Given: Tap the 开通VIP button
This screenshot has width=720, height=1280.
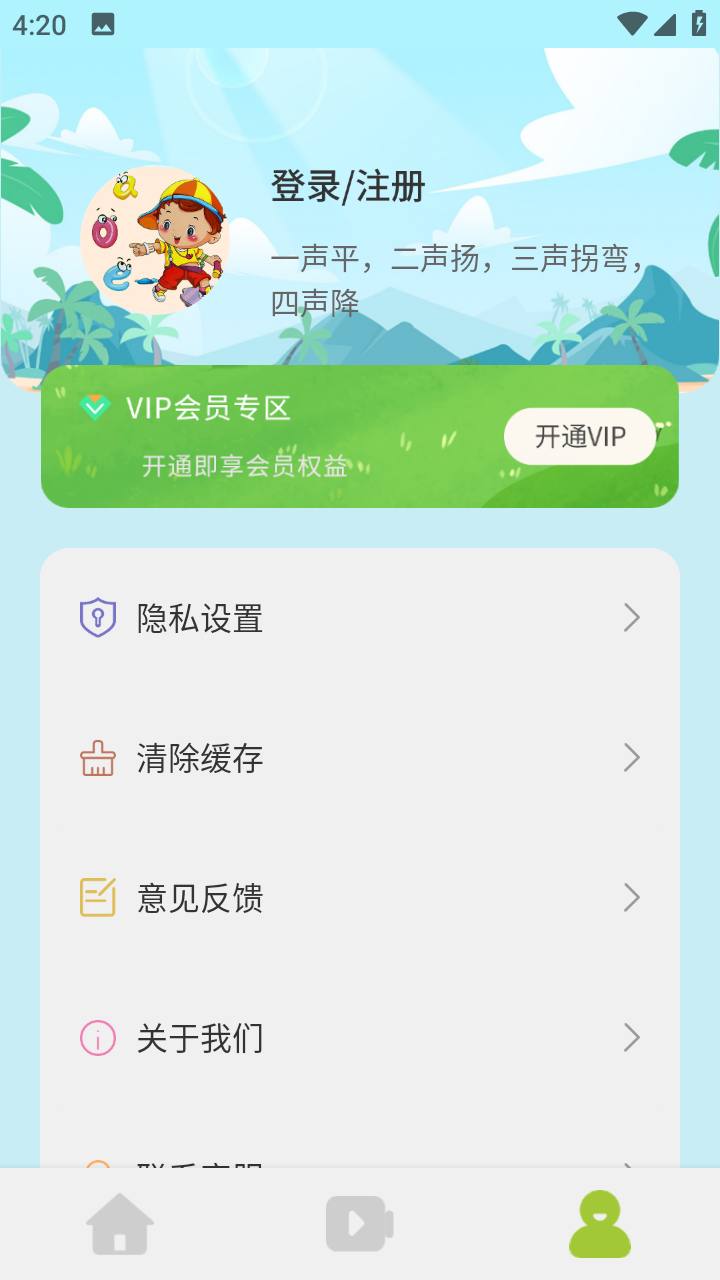Looking at the screenshot, I should tap(580, 436).
